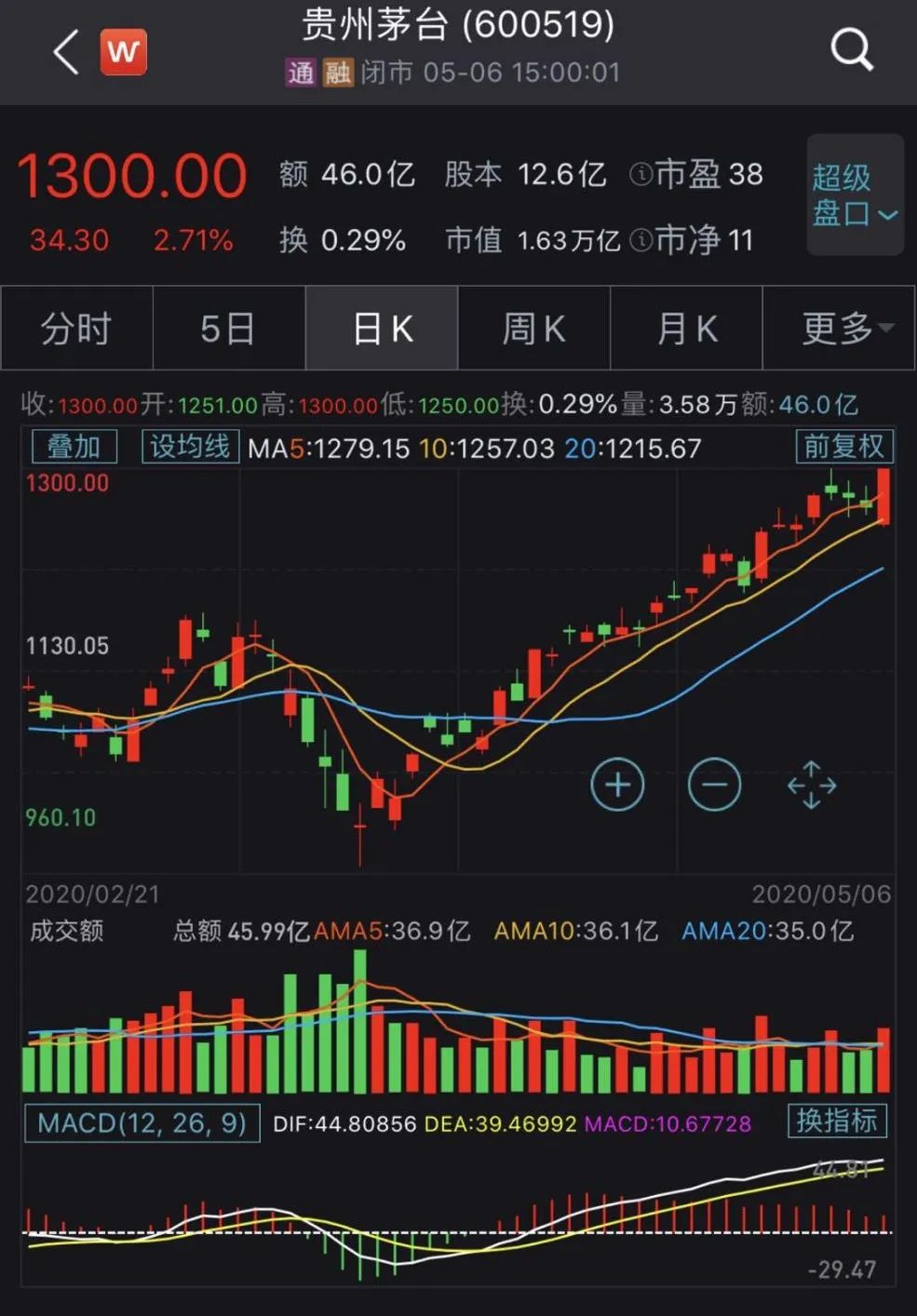Switch to the 月K chart tab
Viewport: 917px width, 1316px height.
(686, 329)
